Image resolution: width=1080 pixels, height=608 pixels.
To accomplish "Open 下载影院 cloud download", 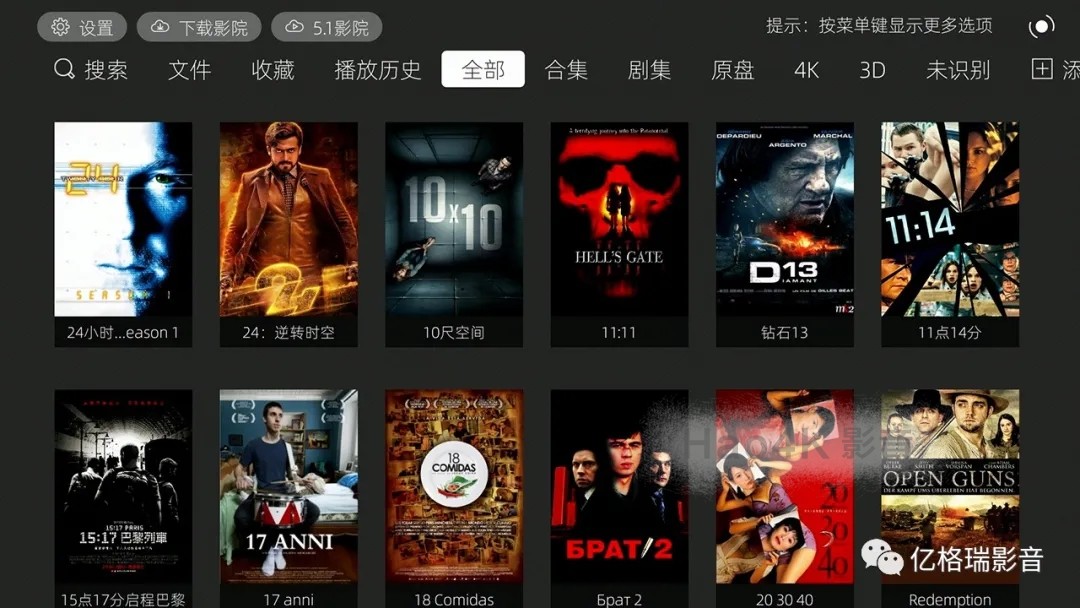I will tap(199, 27).
